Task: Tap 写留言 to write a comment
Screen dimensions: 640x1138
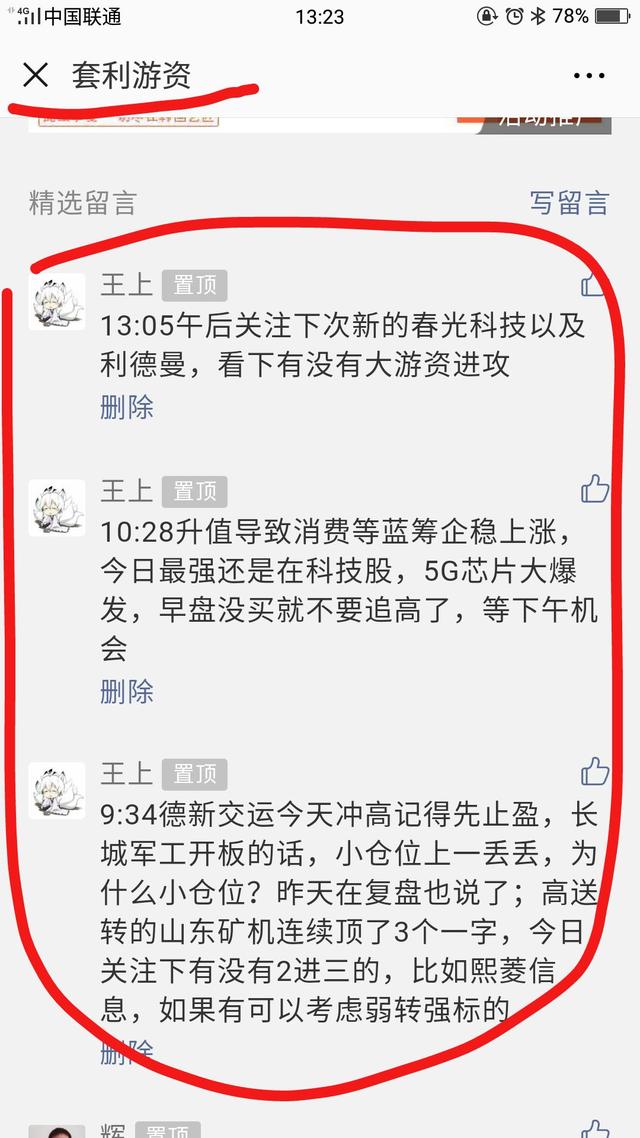Action: click(569, 203)
